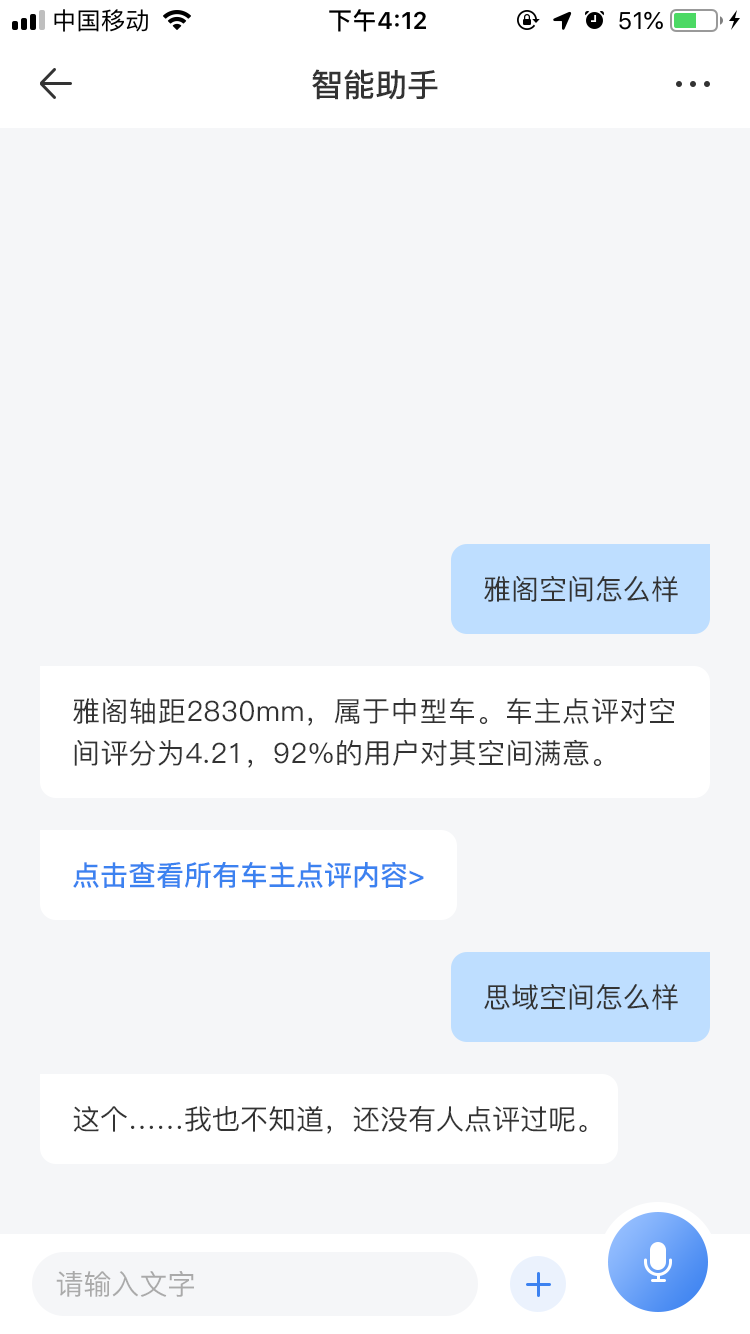
Task: Open the 点击查看所有车主点评内容 link
Action: click(x=248, y=876)
